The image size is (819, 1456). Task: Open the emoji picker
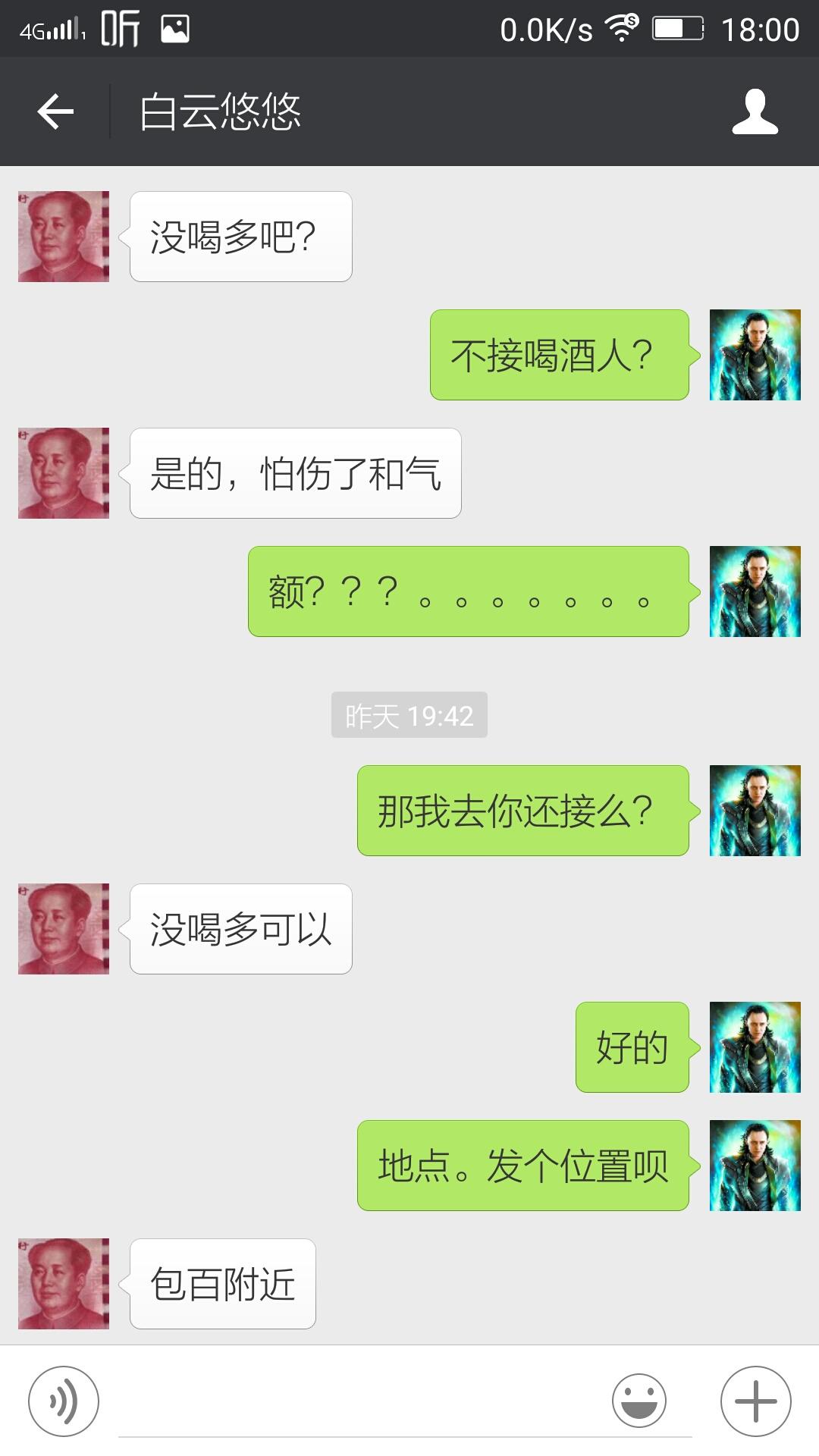pos(639,1401)
